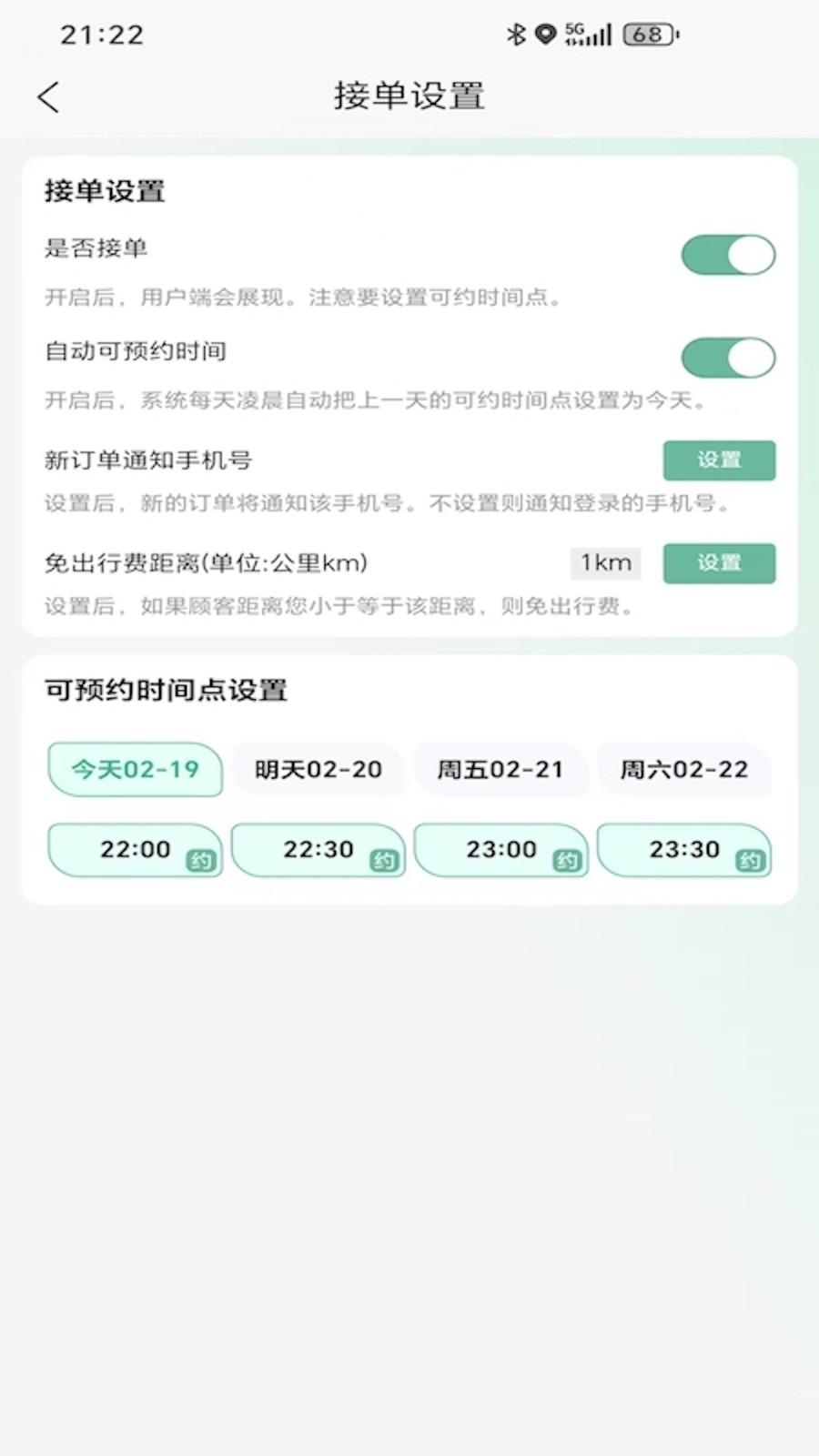Select the 周五02-21 date tab
The height and width of the screenshot is (1456, 819).
pos(500,769)
